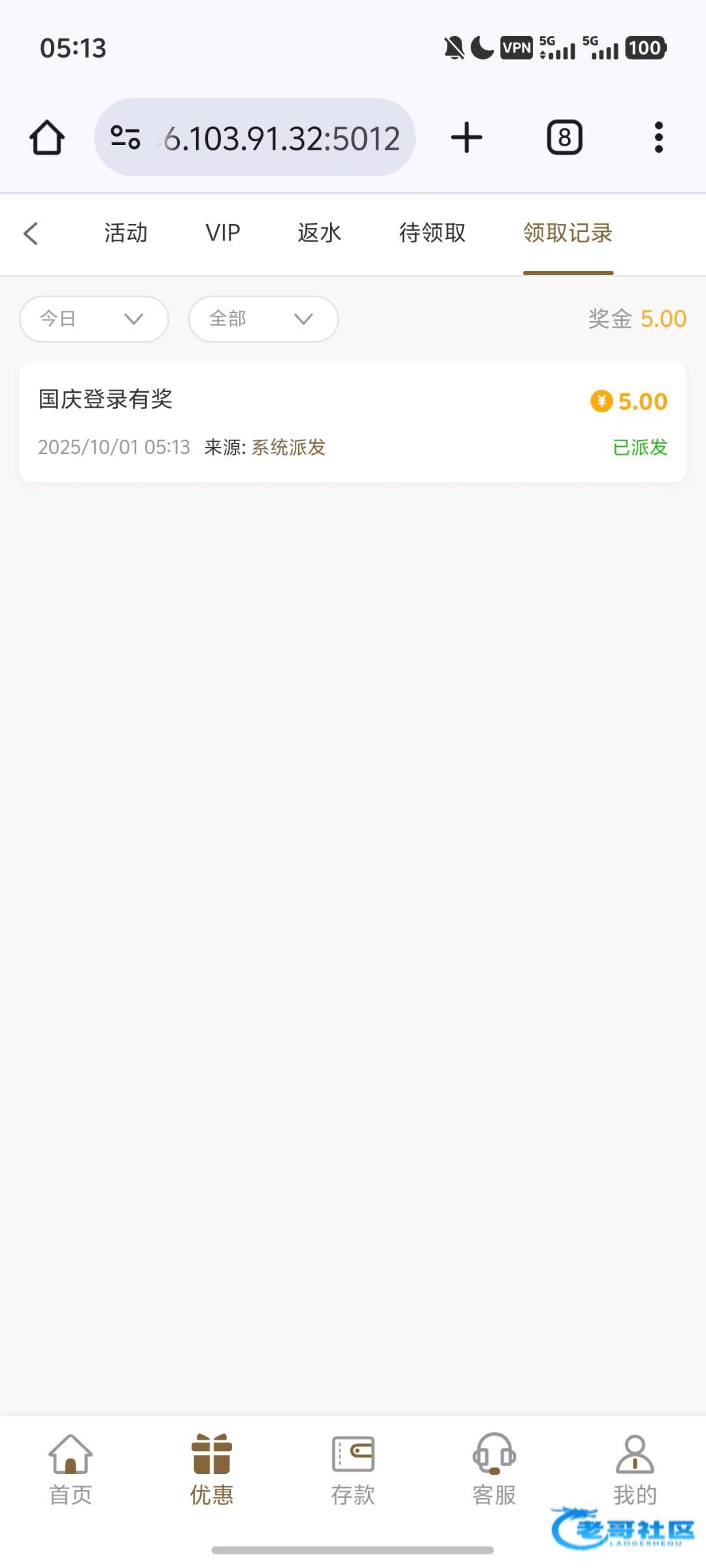Open a new browser tab
This screenshot has width=706, height=1568.
click(x=467, y=138)
